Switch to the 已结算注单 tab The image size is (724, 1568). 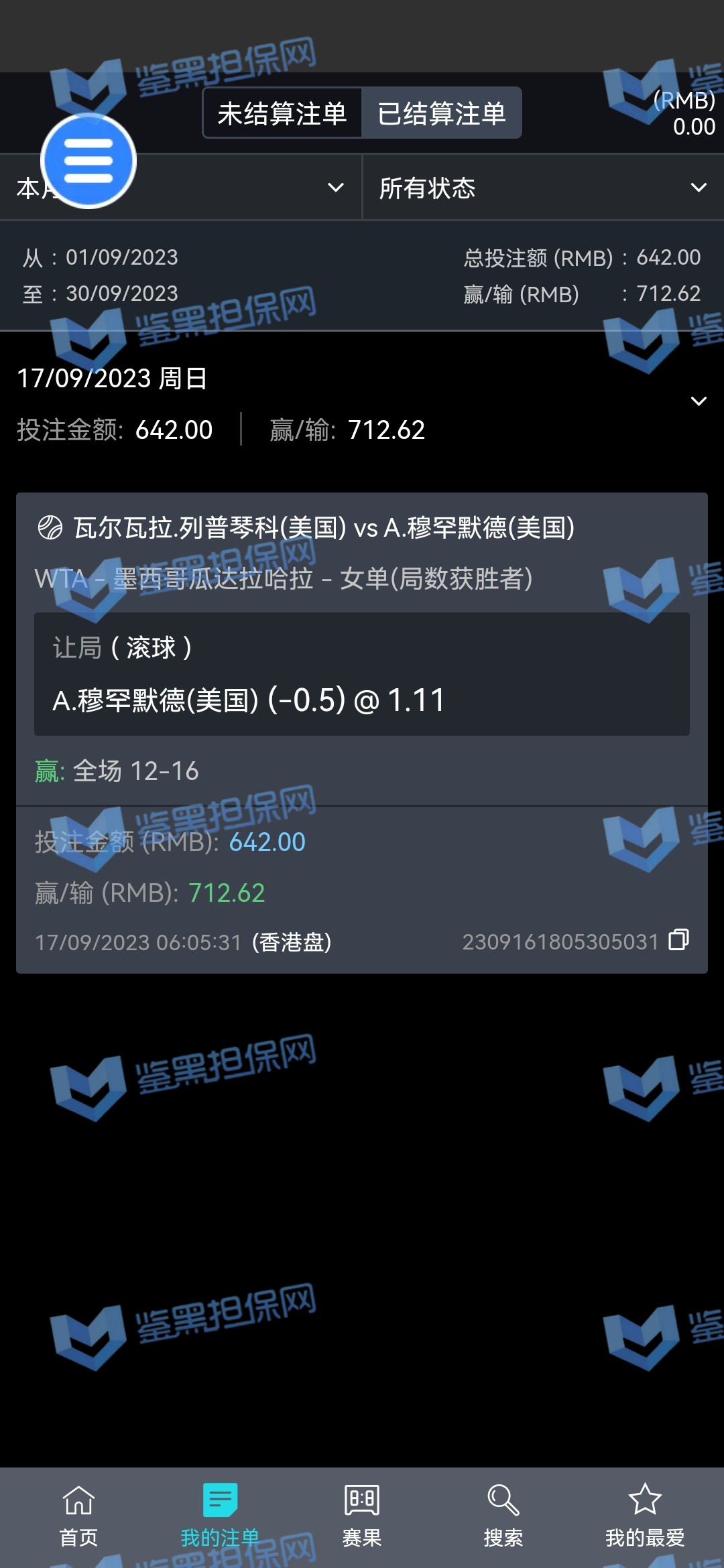(x=441, y=113)
